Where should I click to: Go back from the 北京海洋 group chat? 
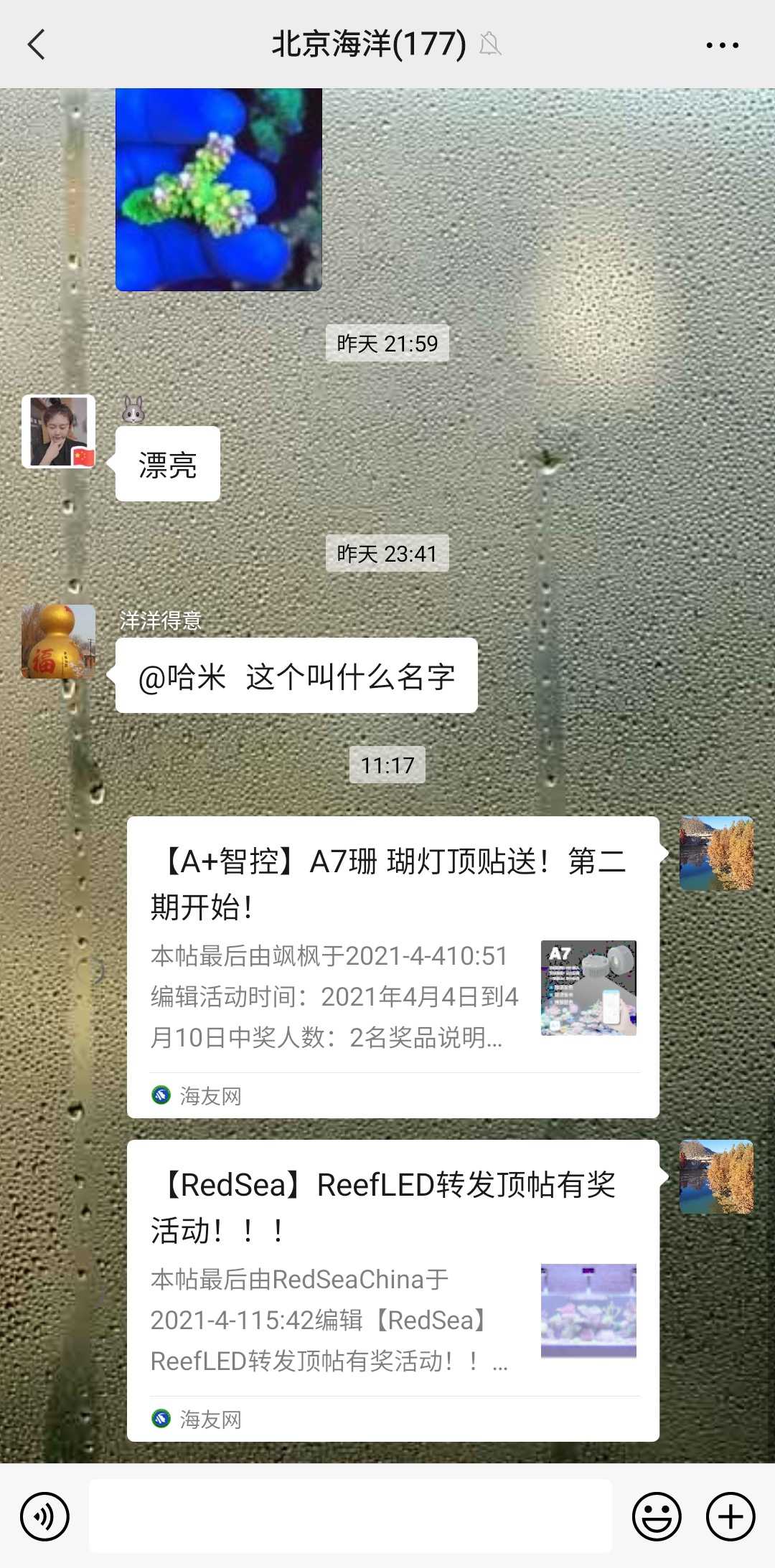click(x=37, y=44)
